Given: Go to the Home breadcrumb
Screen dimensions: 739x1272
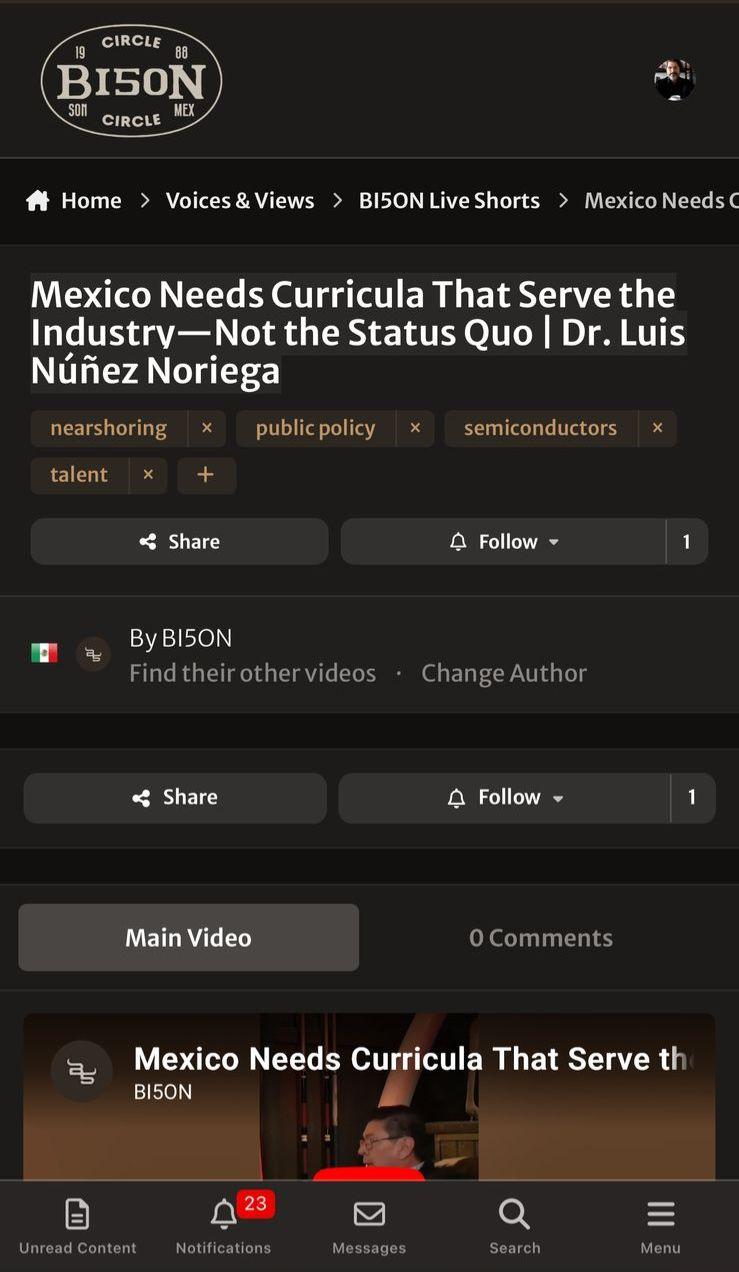Looking at the screenshot, I should (x=74, y=201).
